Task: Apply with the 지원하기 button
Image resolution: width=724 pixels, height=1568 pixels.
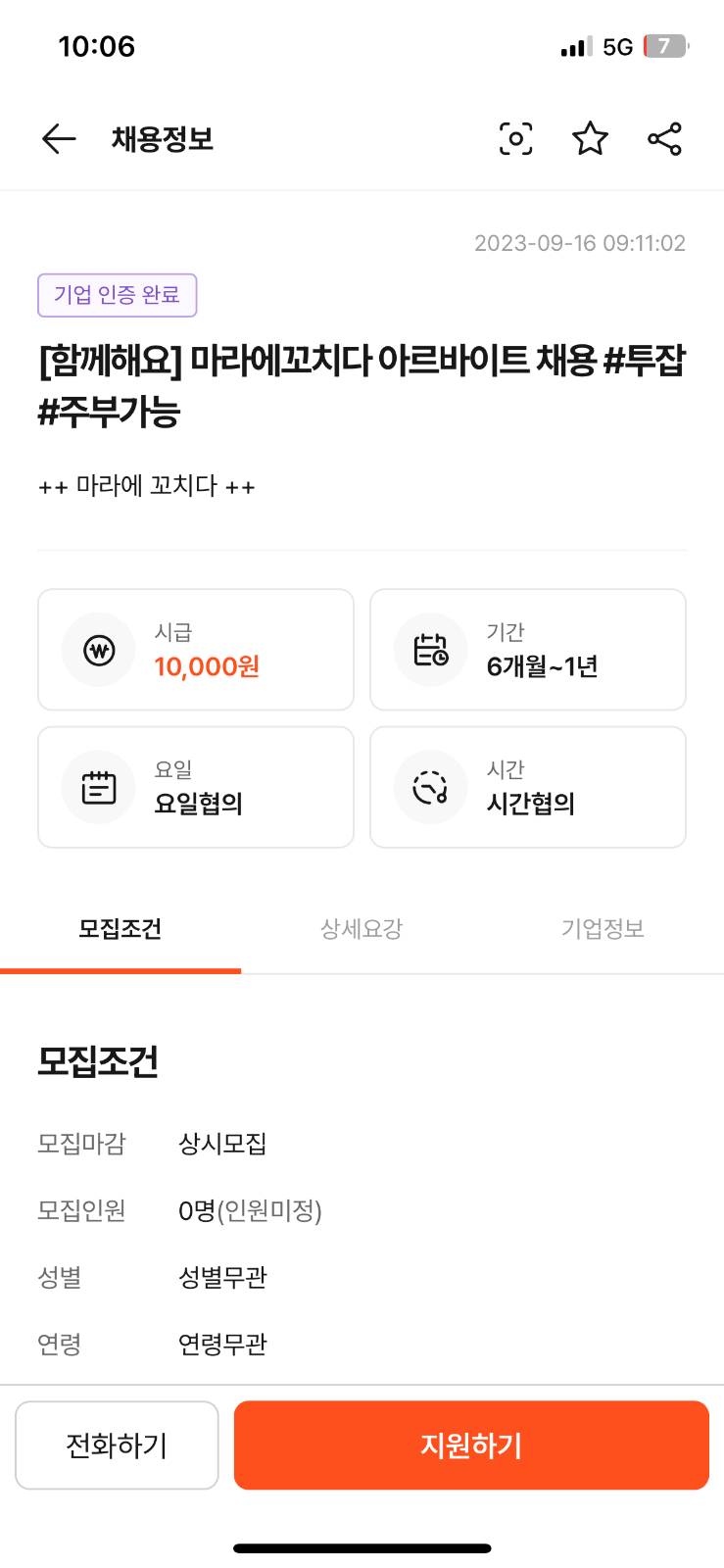Action: 471,1445
